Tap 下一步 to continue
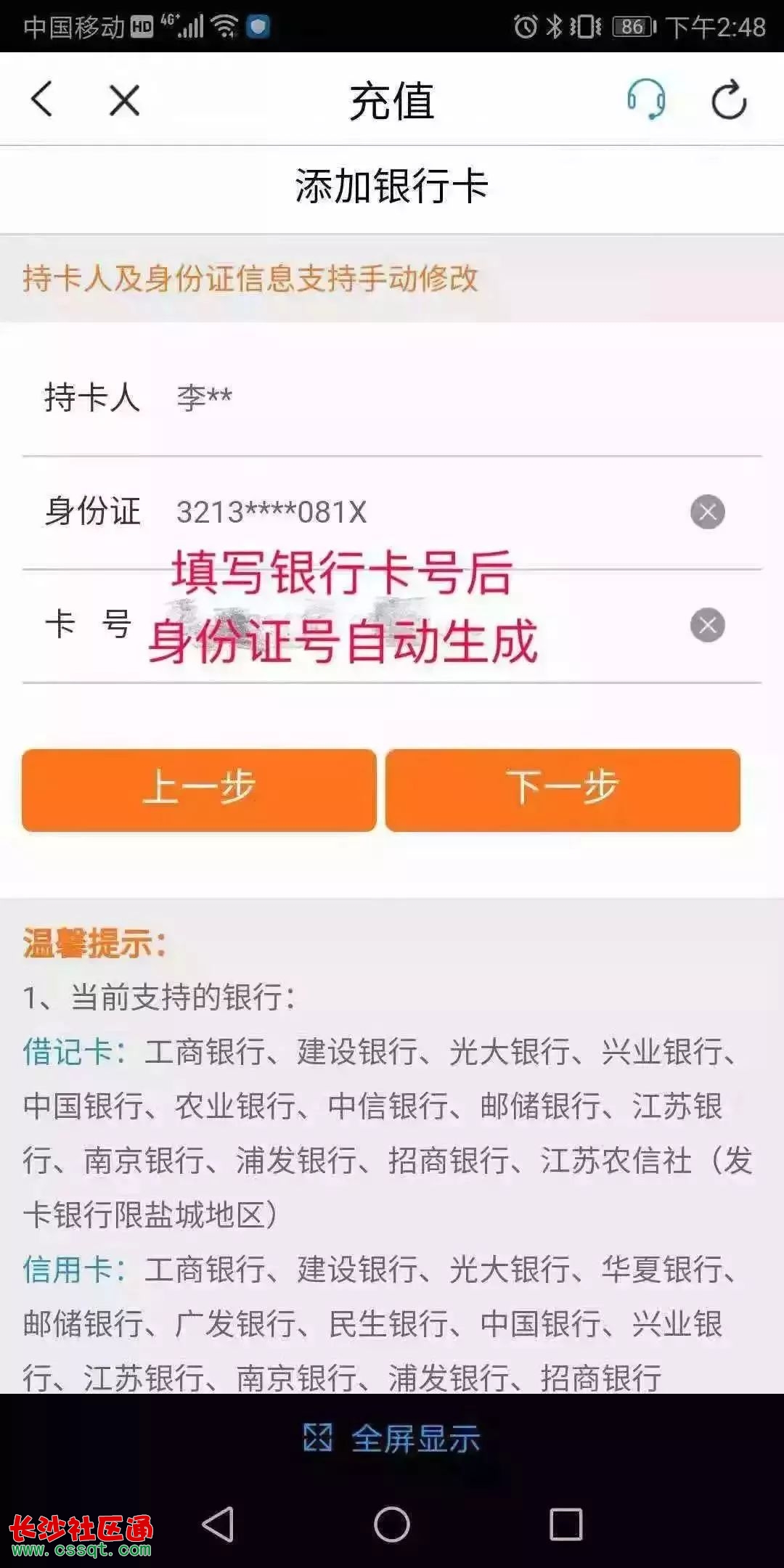The image size is (784, 1568). coord(563,790)
